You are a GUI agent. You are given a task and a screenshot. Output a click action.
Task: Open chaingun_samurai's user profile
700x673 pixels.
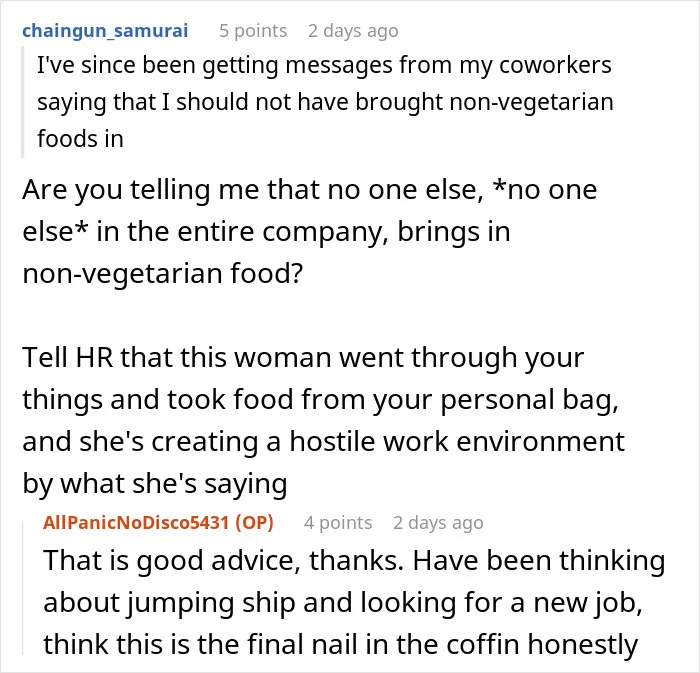(105, 31)
